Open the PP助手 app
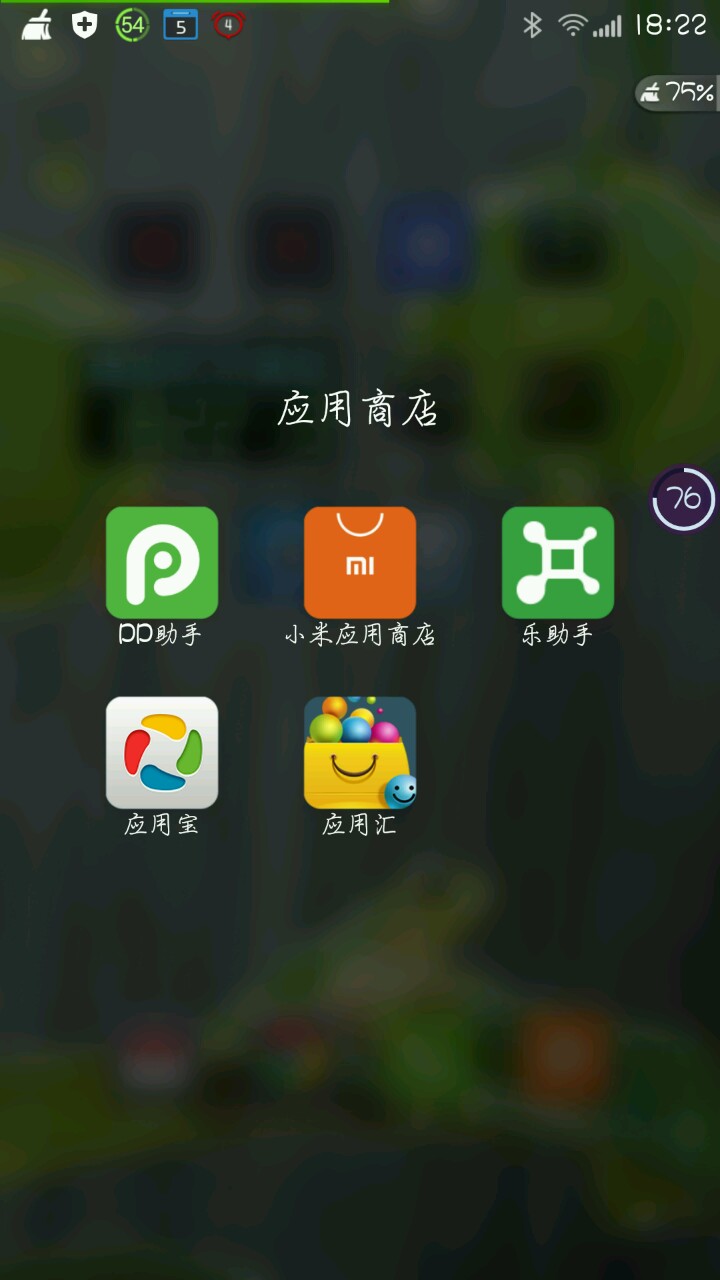 click(162, 563)
